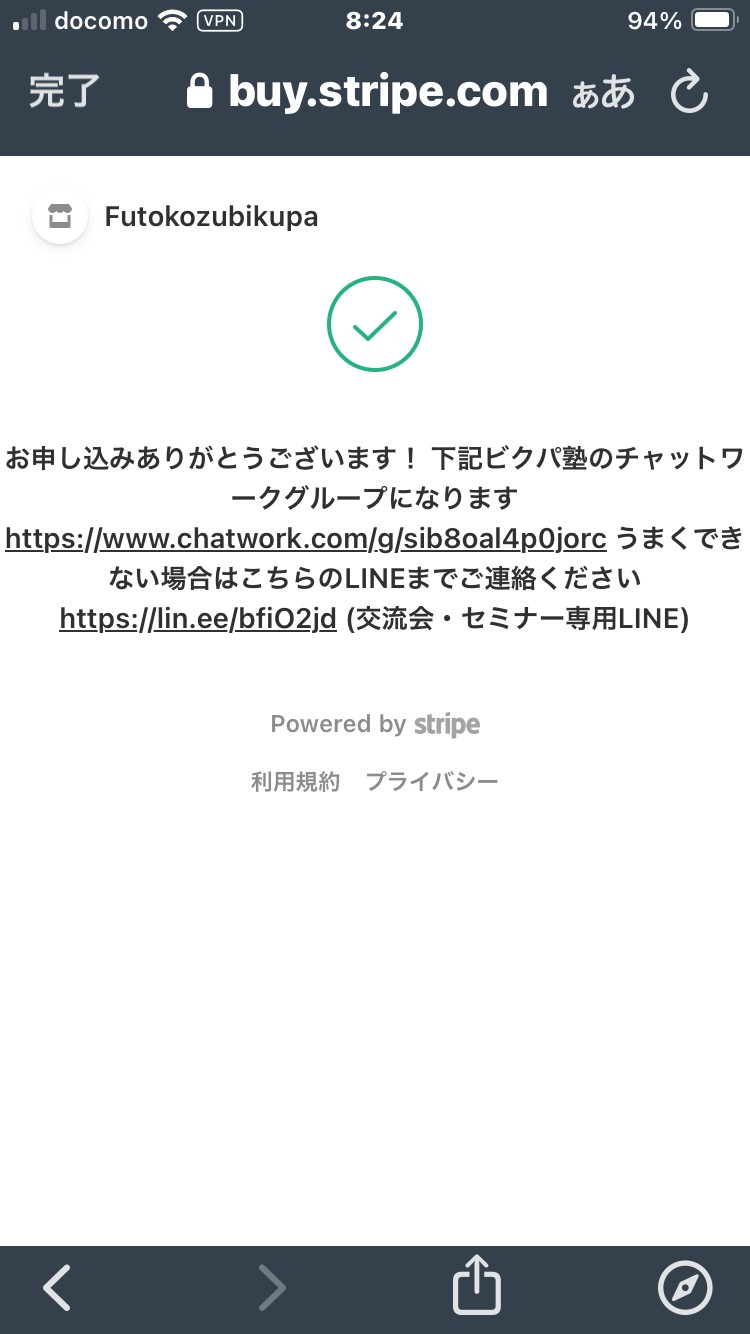Open the プライバシー privacy link
Screen dimensions: 750x1334
pyautogui.click(x=432, y=782)
